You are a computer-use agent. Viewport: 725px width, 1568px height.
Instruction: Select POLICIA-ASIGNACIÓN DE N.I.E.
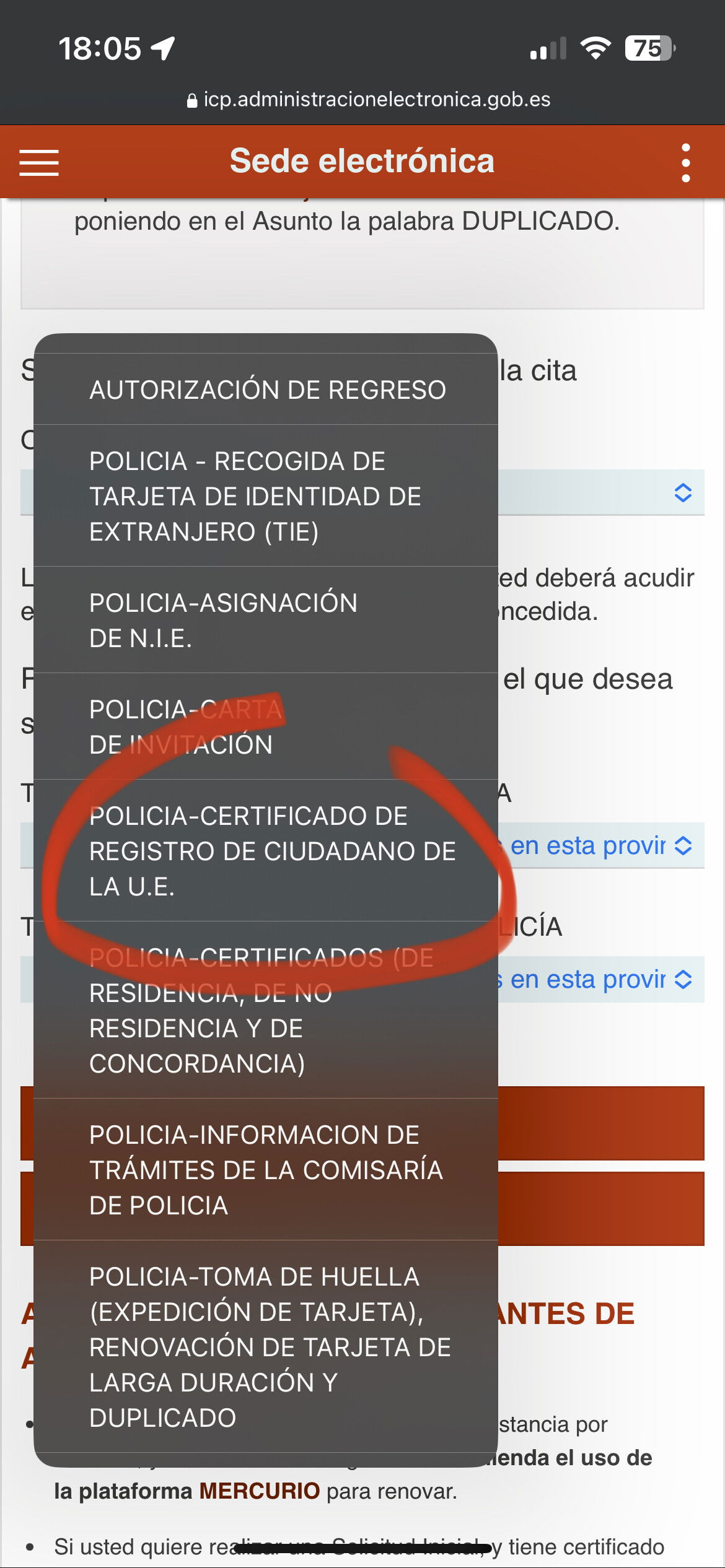(x=266, y=621)
